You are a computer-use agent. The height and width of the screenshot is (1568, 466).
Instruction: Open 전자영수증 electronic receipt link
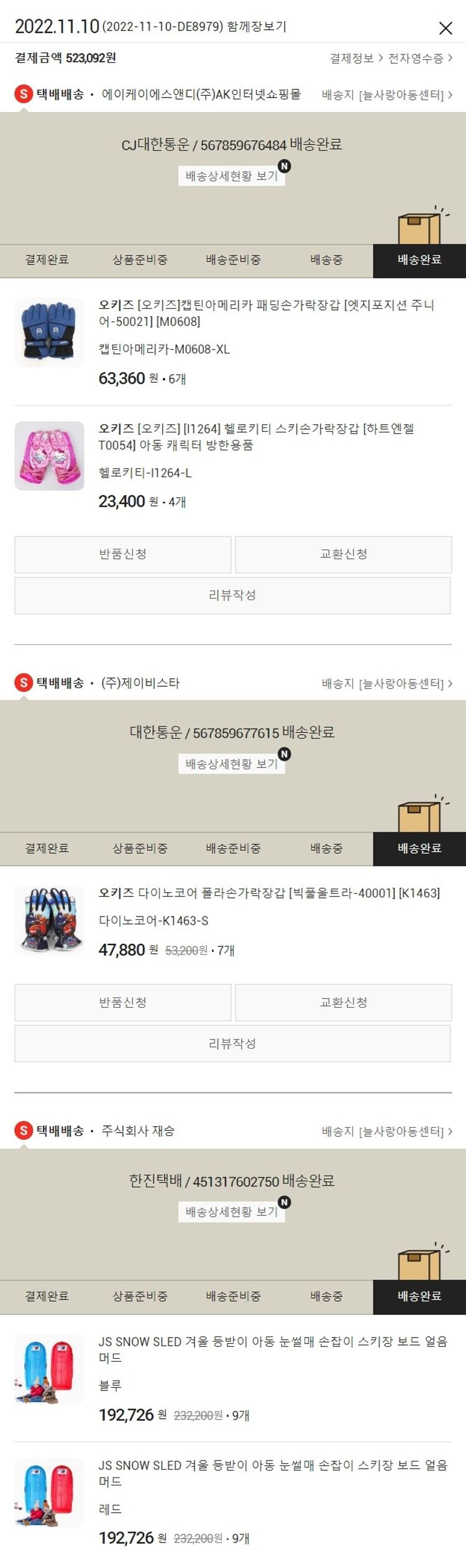tap(420, 58)
